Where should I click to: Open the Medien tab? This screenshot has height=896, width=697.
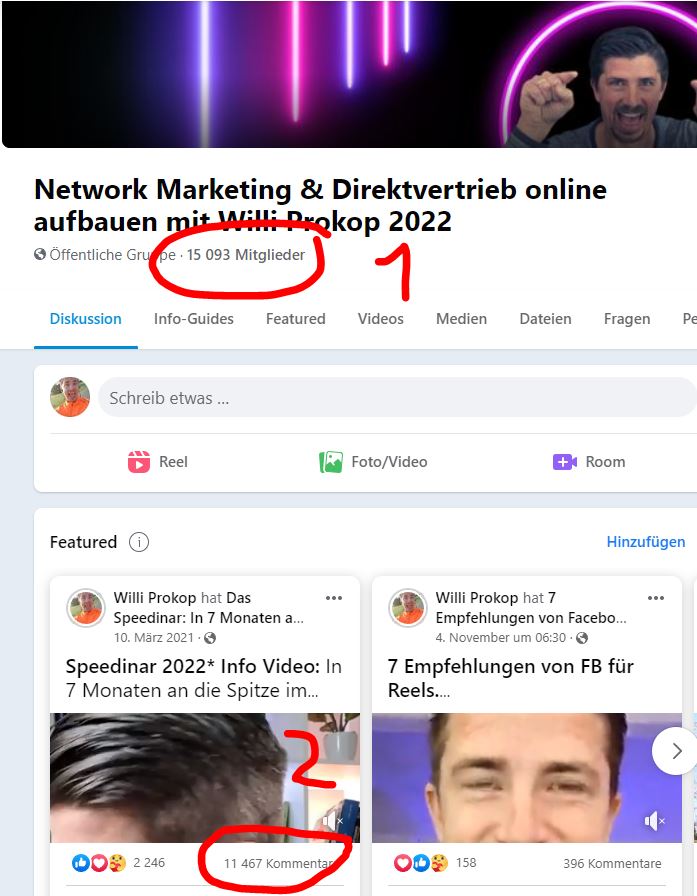tap(461, 319)
